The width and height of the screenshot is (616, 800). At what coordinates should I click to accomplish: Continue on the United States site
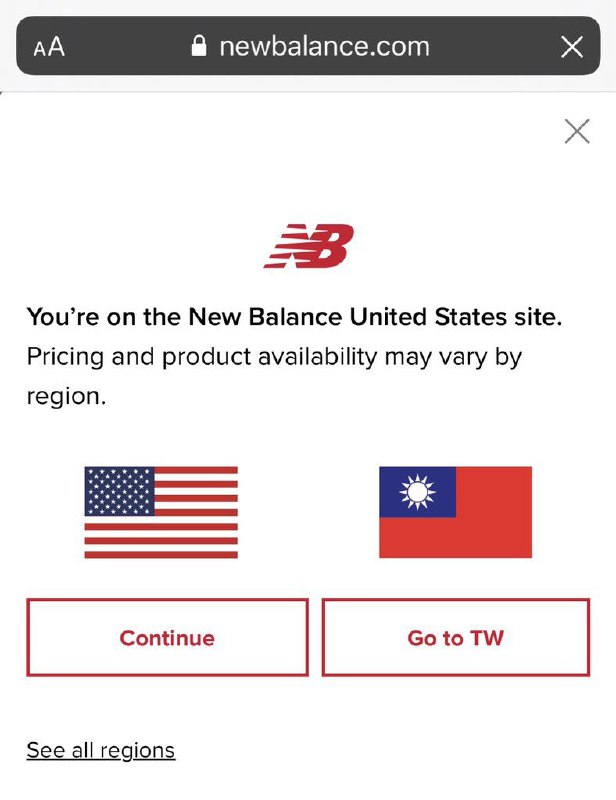[167, 637]
